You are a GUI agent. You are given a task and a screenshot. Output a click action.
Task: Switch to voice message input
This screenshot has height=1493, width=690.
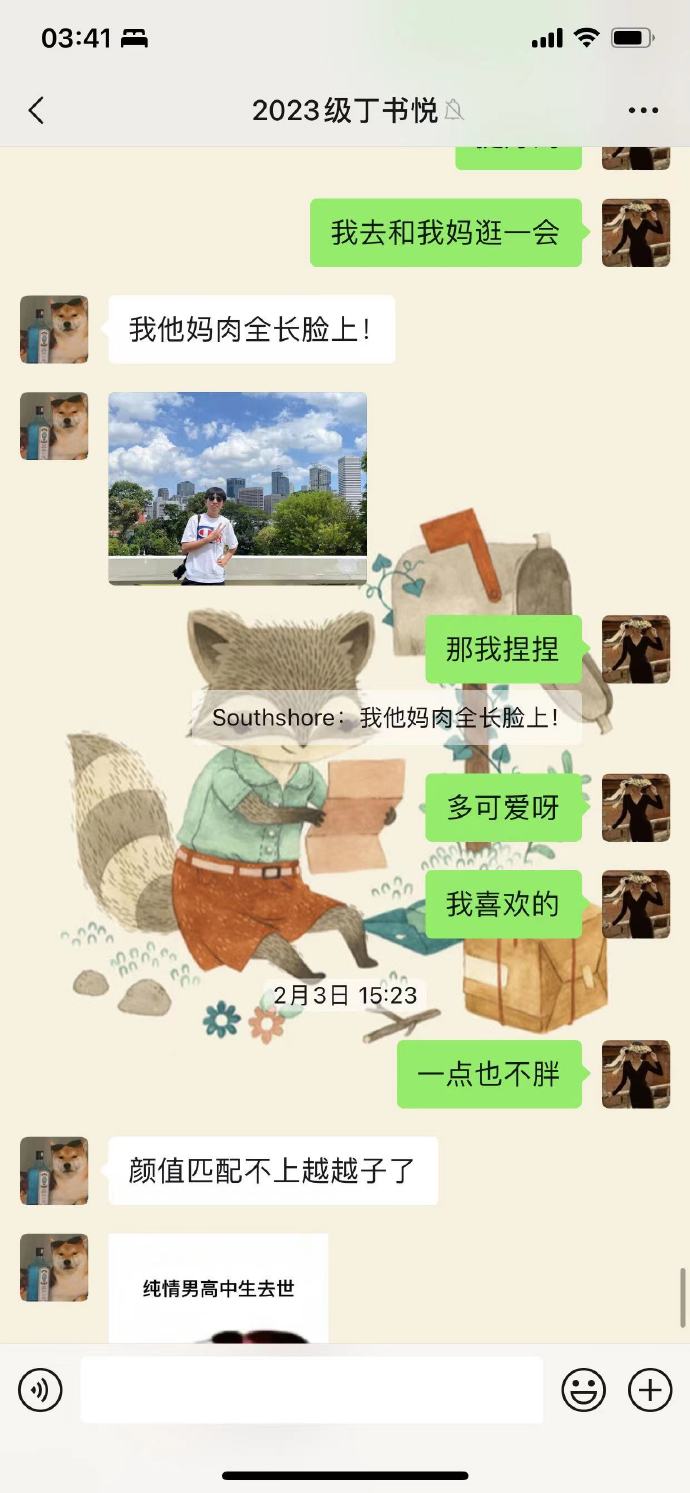(x=40, y=1390)
